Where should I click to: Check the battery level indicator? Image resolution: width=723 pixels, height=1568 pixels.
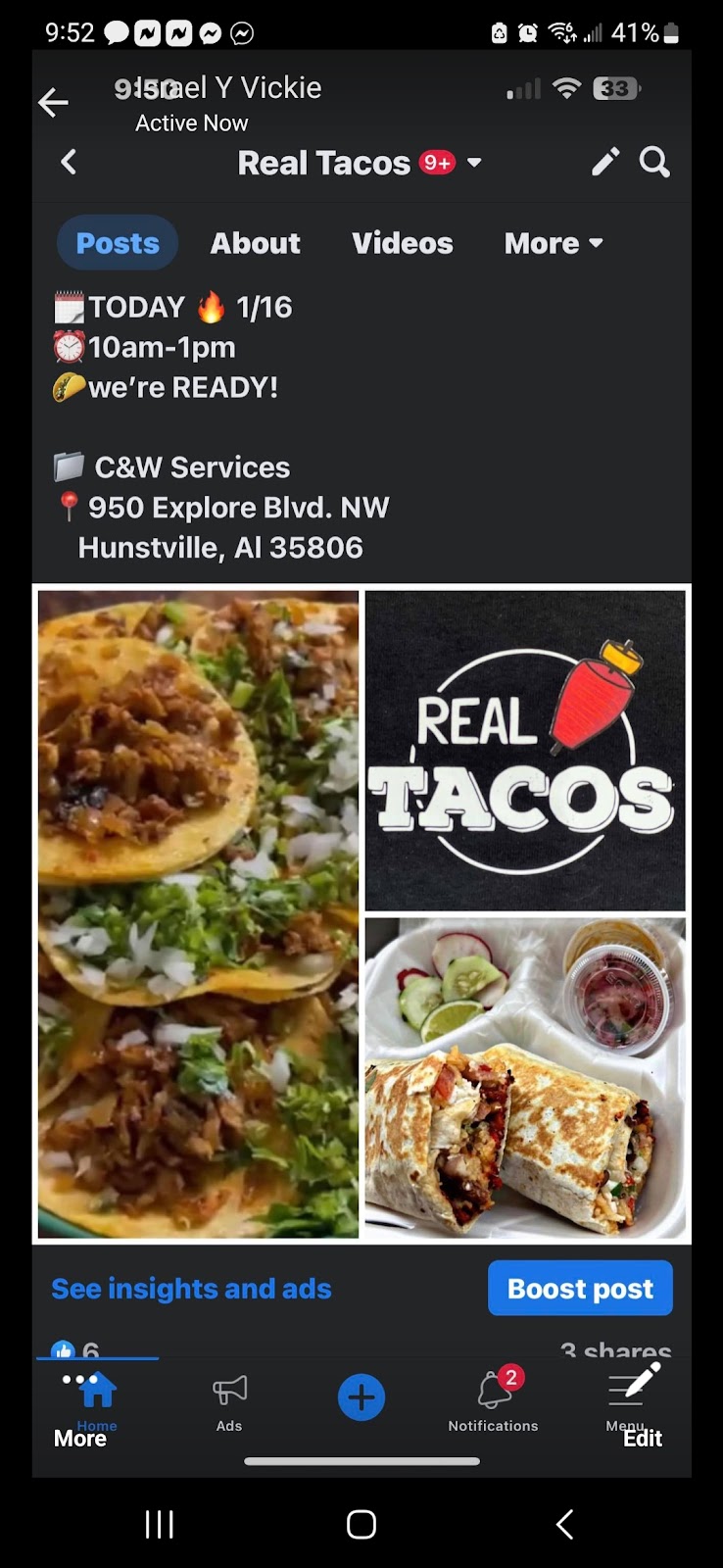pyautogui.click(x=651, y=29)
